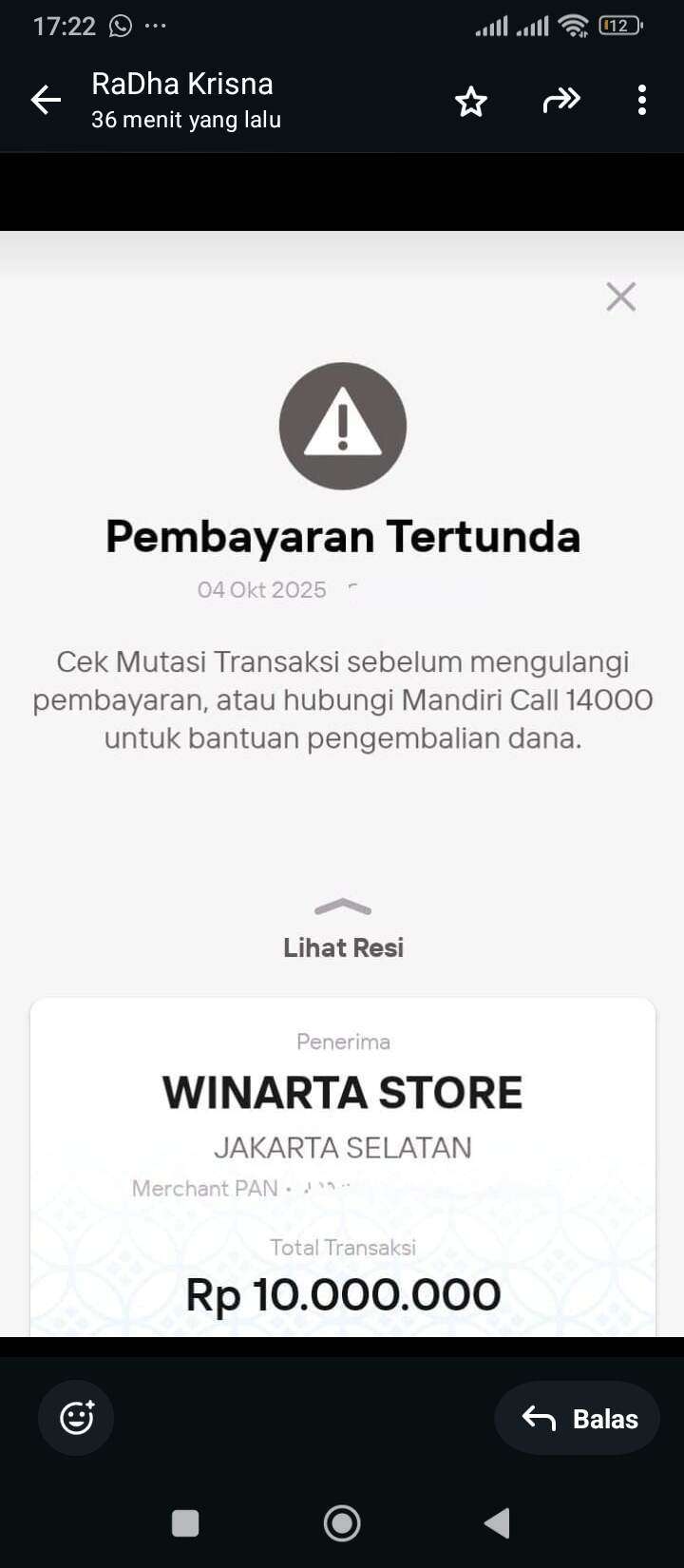Viewport: 684px width, 1568px height.
Task: Tap the ellipsis next to the time display
Action: [158, 26]
